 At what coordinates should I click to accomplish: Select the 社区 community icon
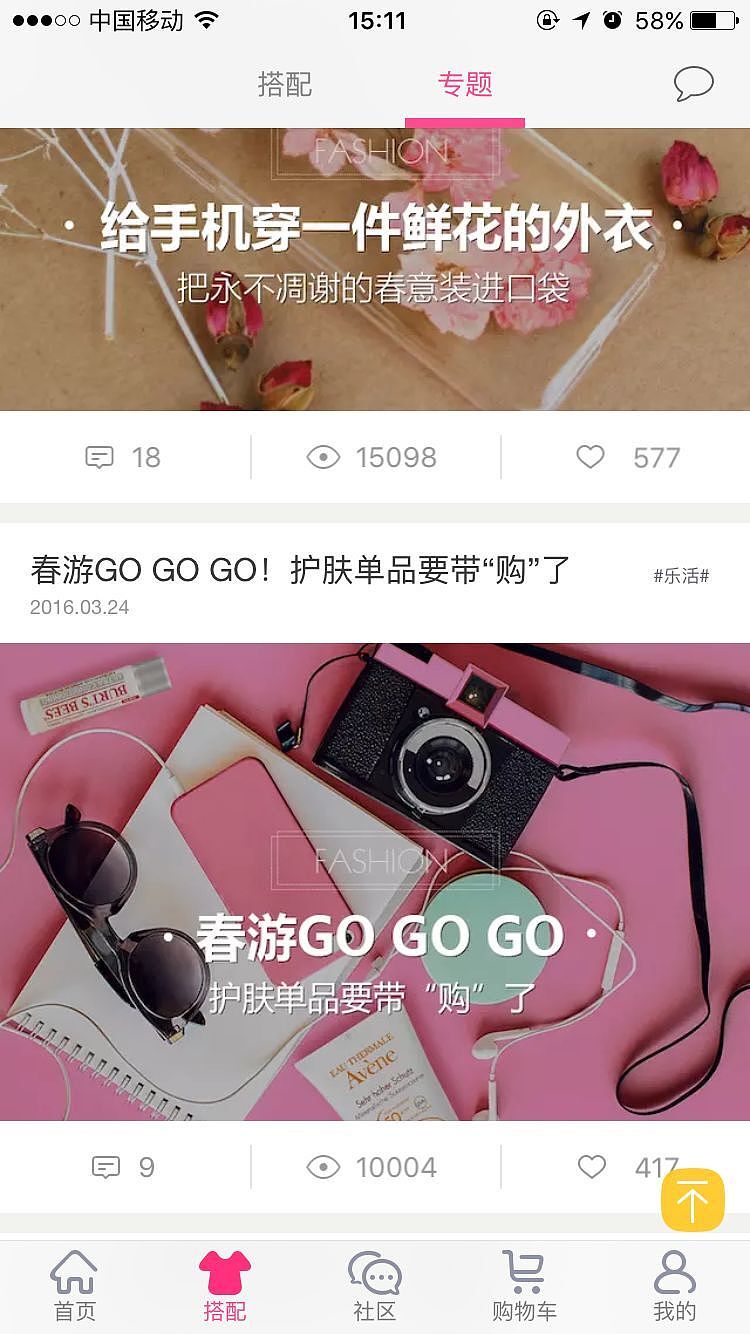(x=375, y=1285)
